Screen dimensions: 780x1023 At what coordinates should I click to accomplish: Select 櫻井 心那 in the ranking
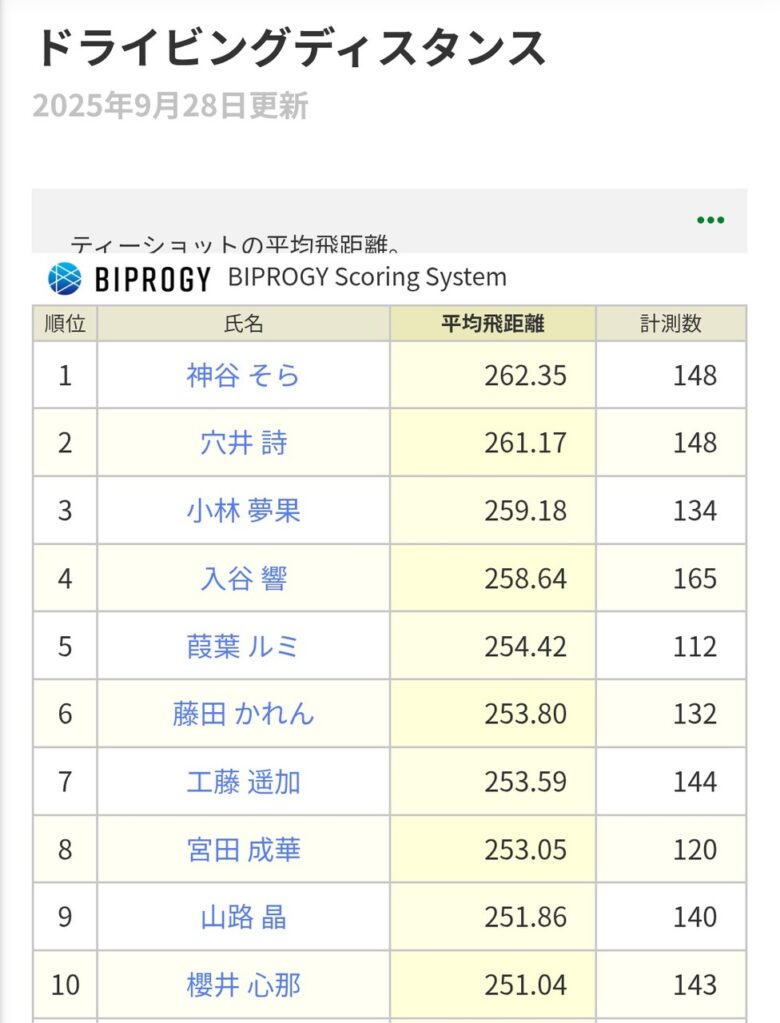243,985
